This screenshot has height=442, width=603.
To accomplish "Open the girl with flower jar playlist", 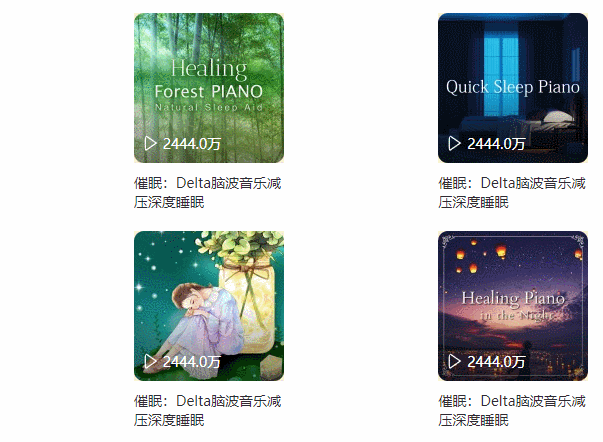I will point(209,306).
